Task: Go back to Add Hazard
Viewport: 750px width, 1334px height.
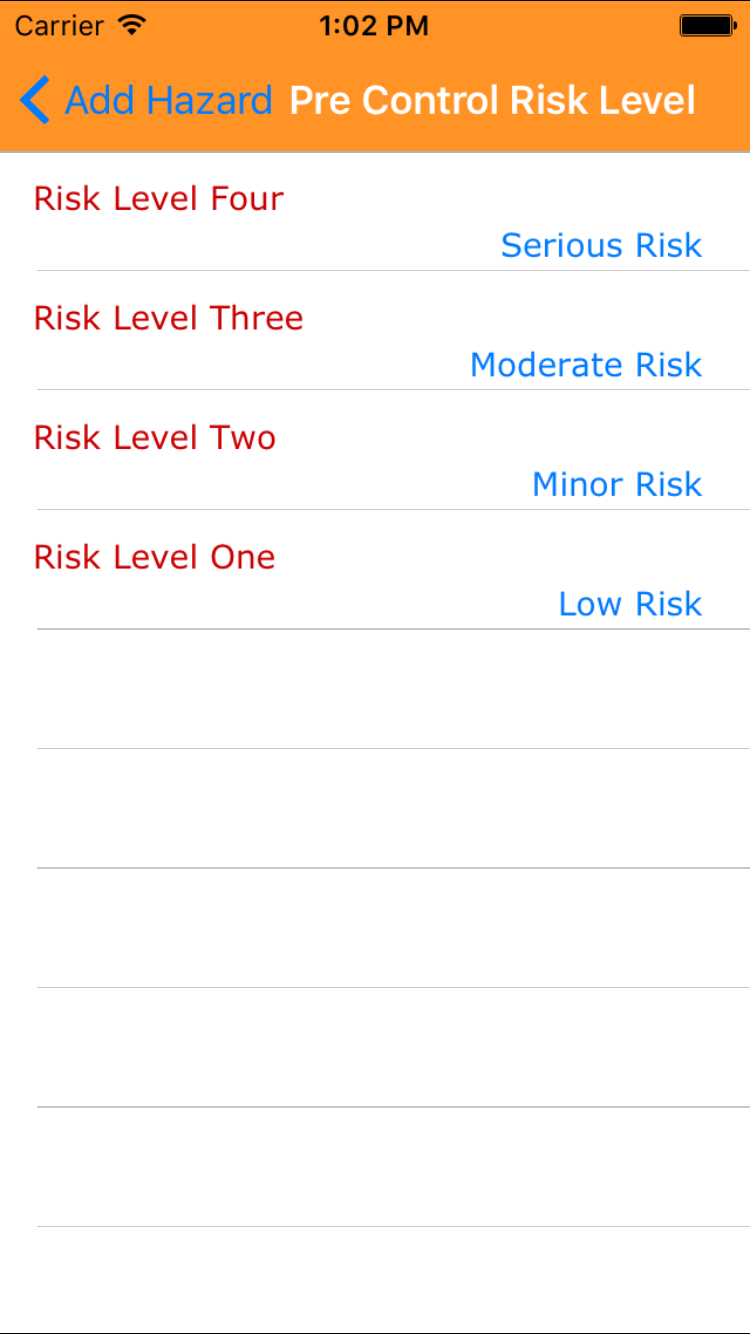Action: (x=145, y=101)
